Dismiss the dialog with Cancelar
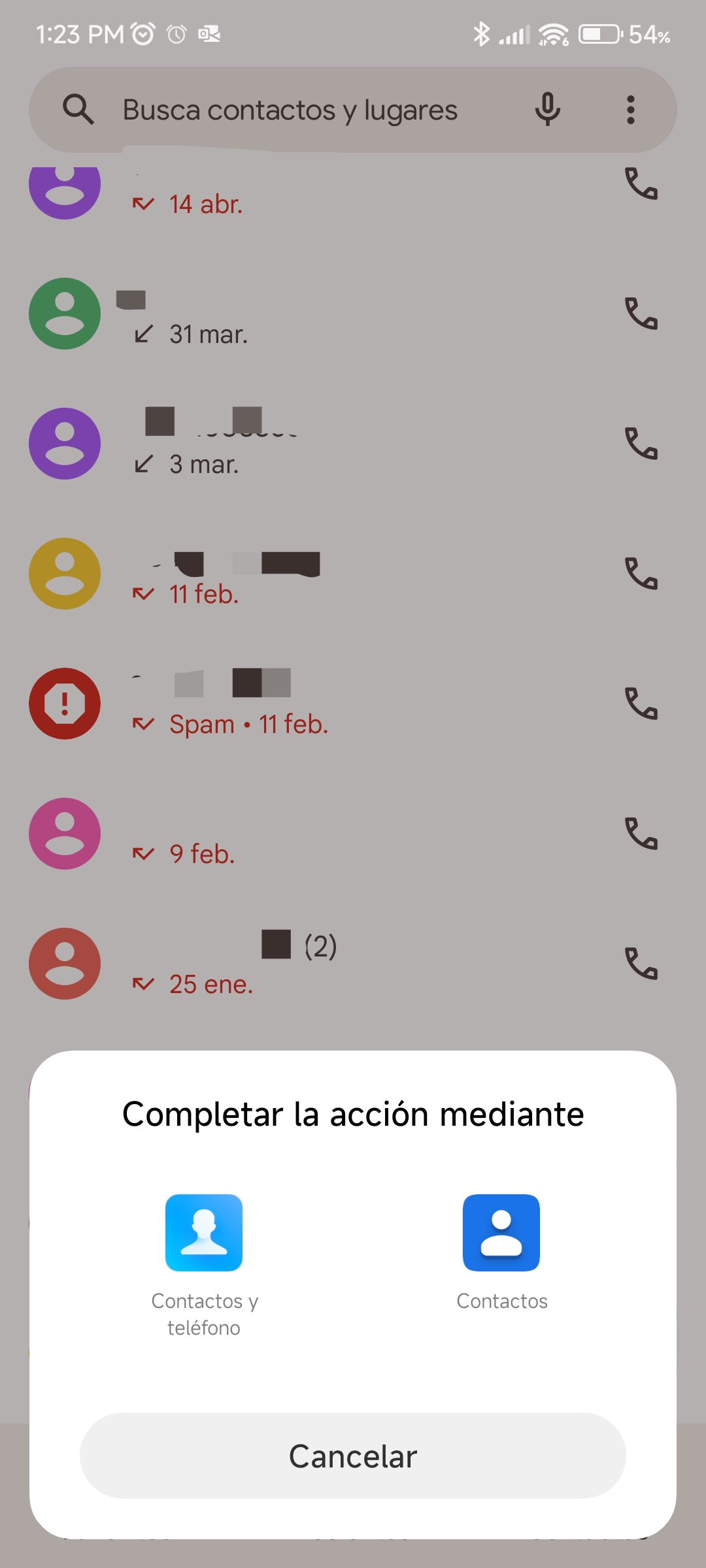 (x=353, y=1456)
